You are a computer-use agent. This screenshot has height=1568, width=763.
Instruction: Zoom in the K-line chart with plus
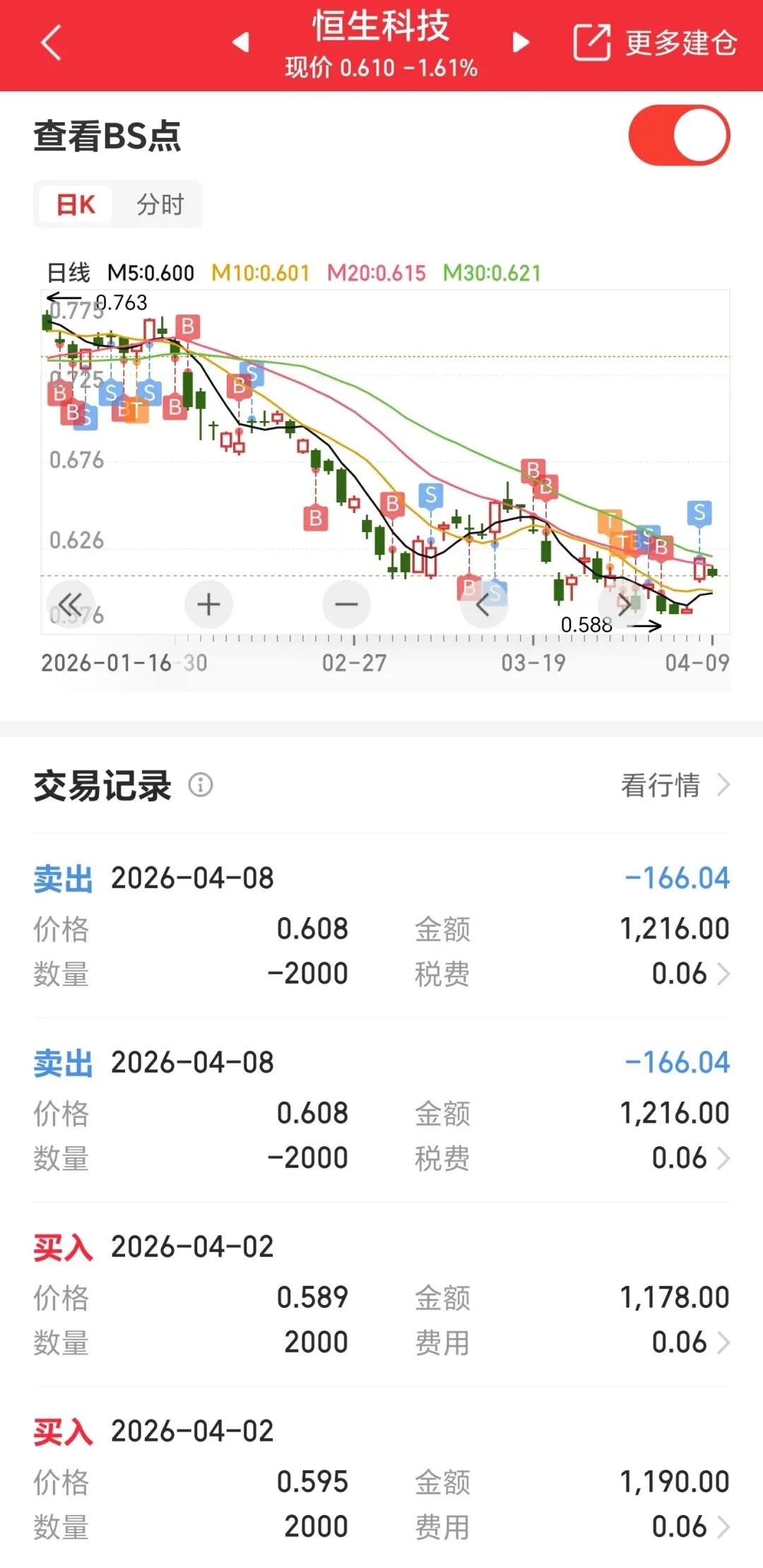coord(208,605)
